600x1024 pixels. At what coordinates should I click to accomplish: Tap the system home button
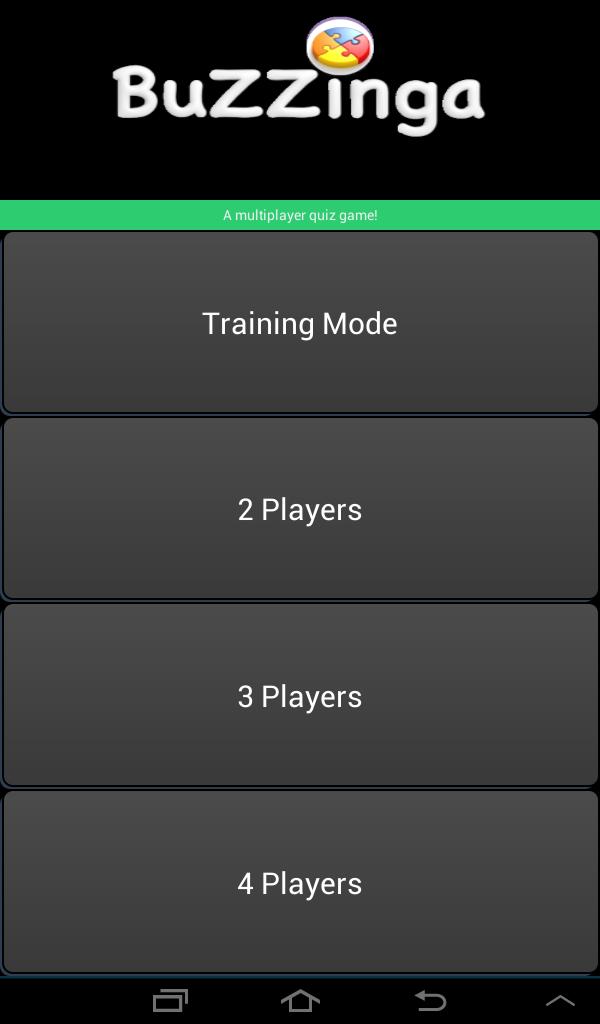300,1000
